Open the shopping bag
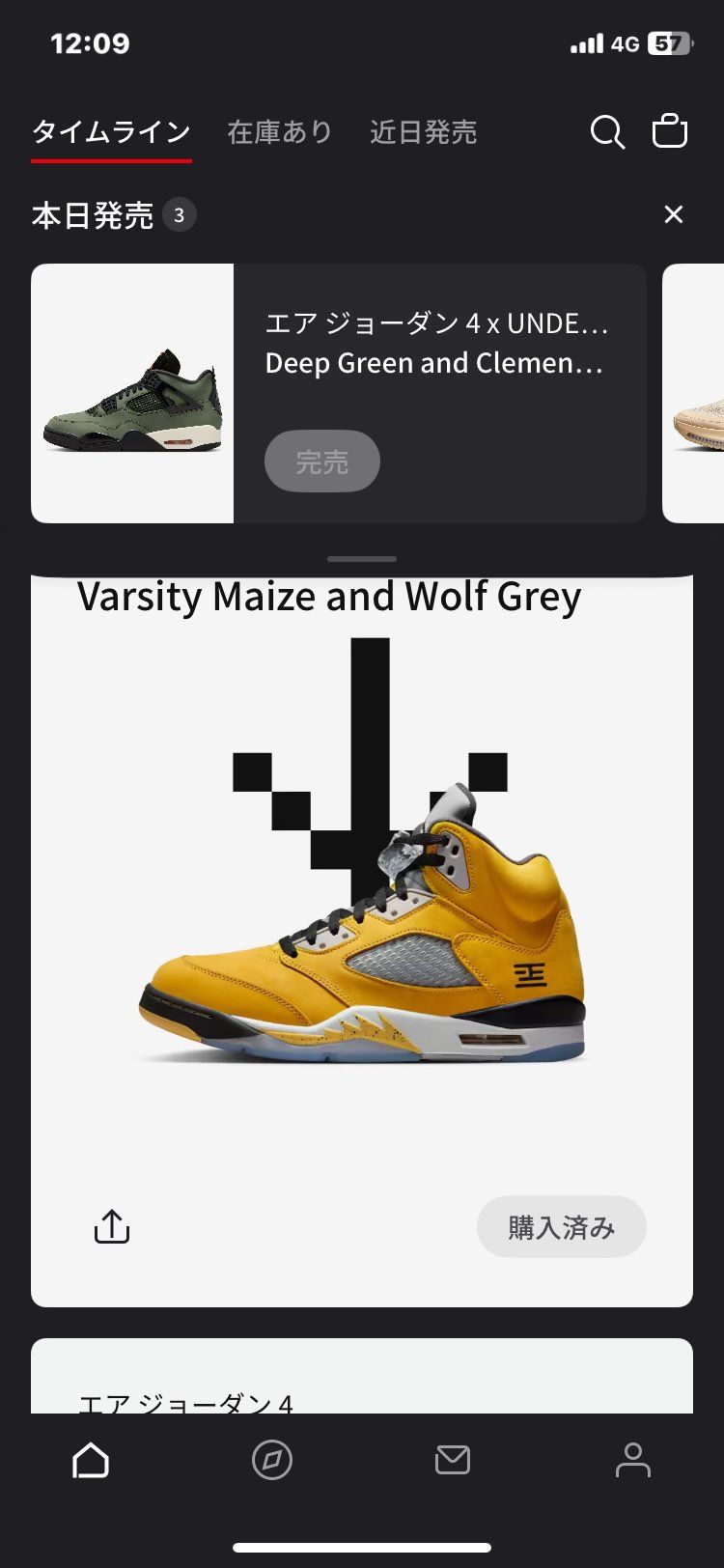 pos(670,131)
